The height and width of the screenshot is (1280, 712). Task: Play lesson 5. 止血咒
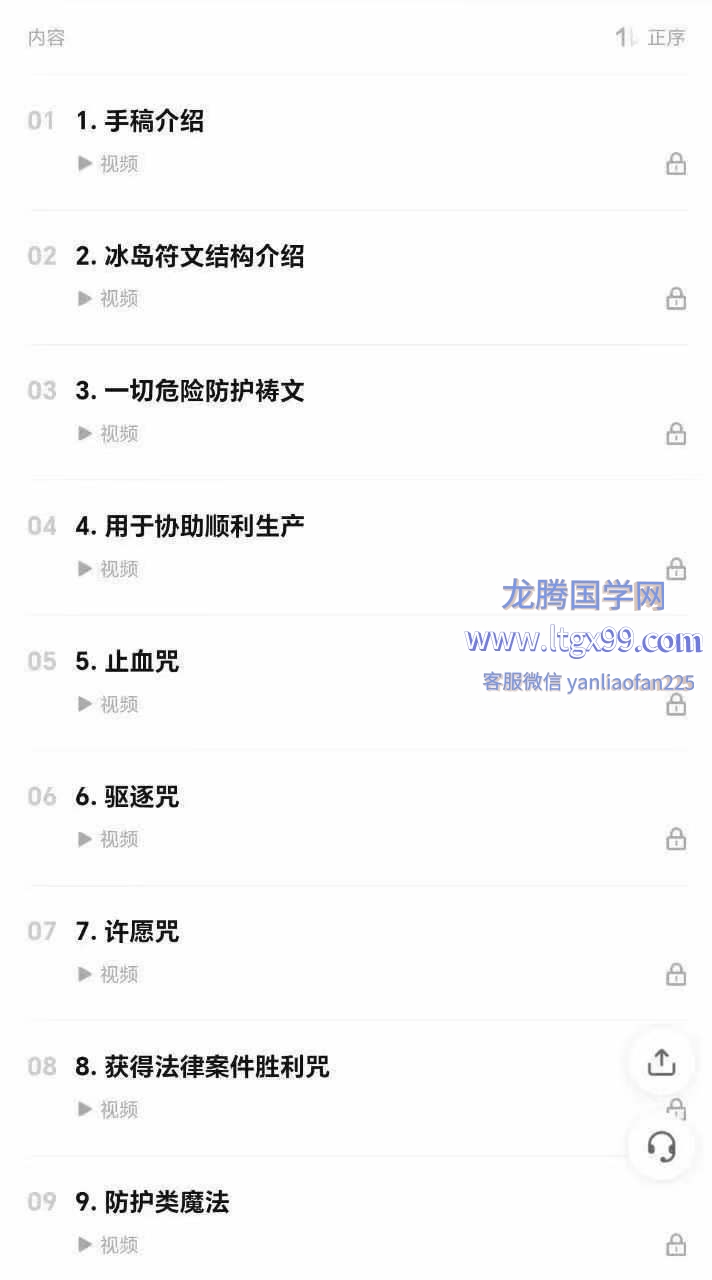coord(128,662)
